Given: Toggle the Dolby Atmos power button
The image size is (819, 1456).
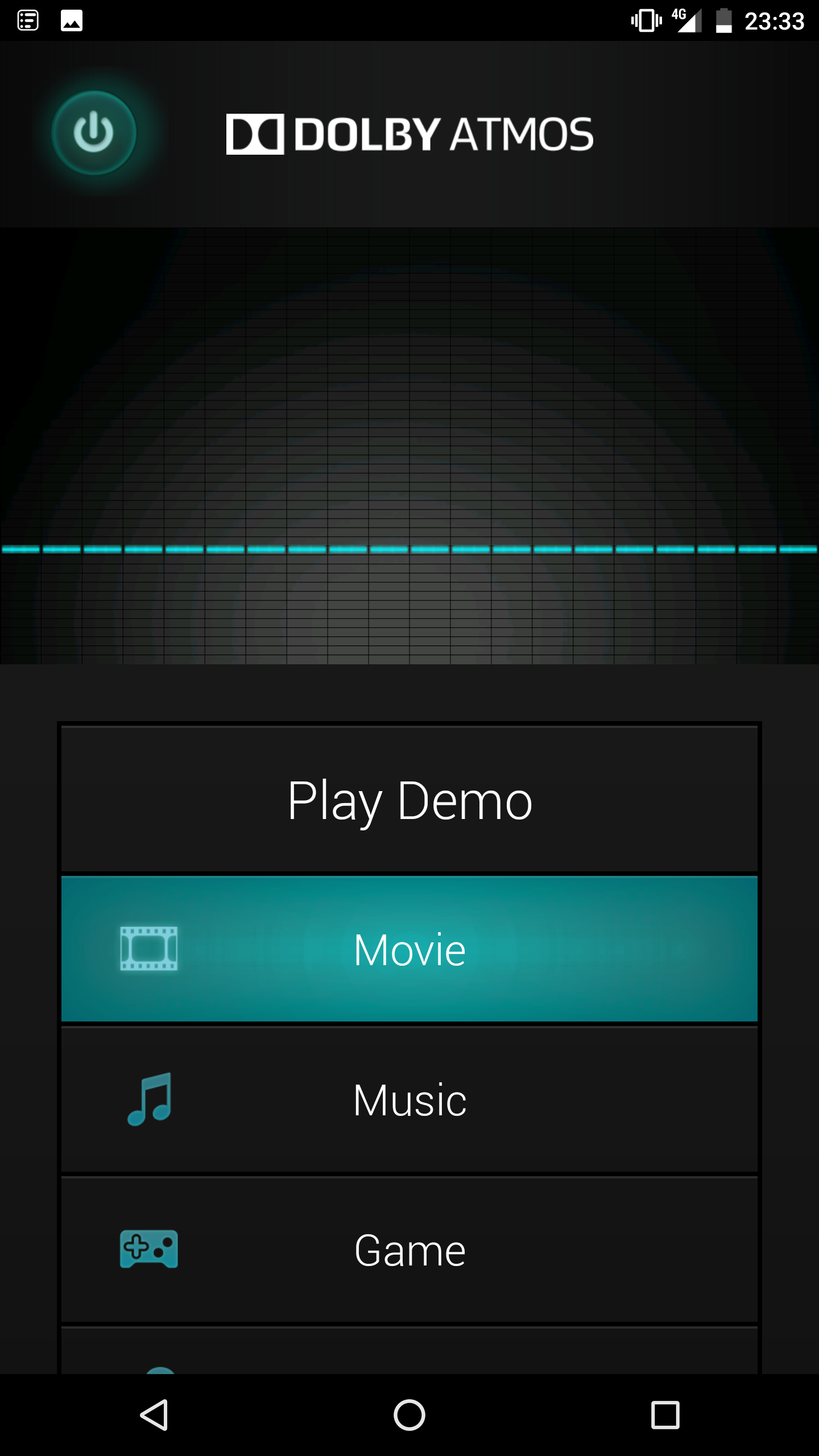Looking at the screenshot, I should click(x=94, y=133).
